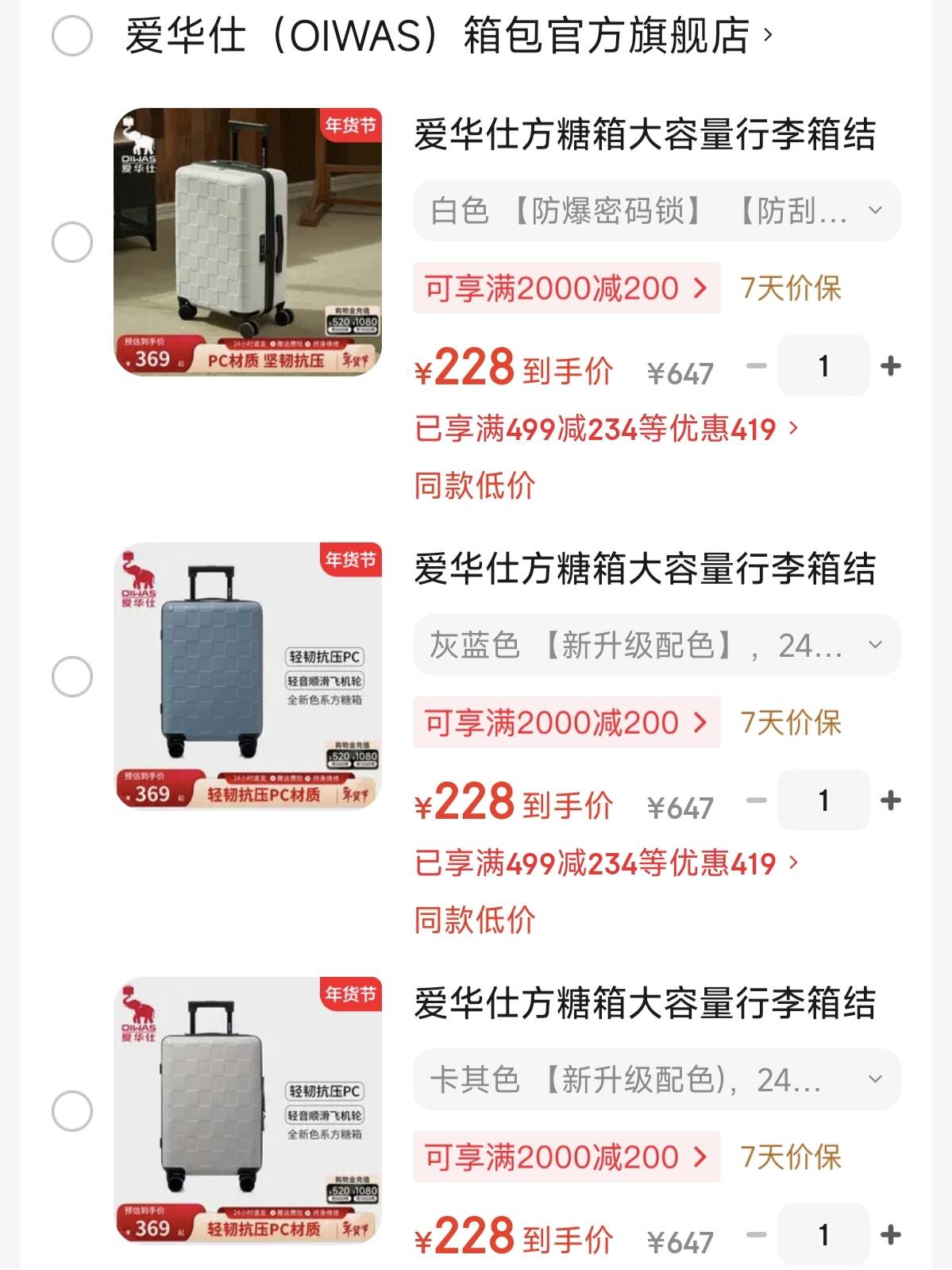Increase quantity of the 灰蓝色 suitcase

click(890, 801)
